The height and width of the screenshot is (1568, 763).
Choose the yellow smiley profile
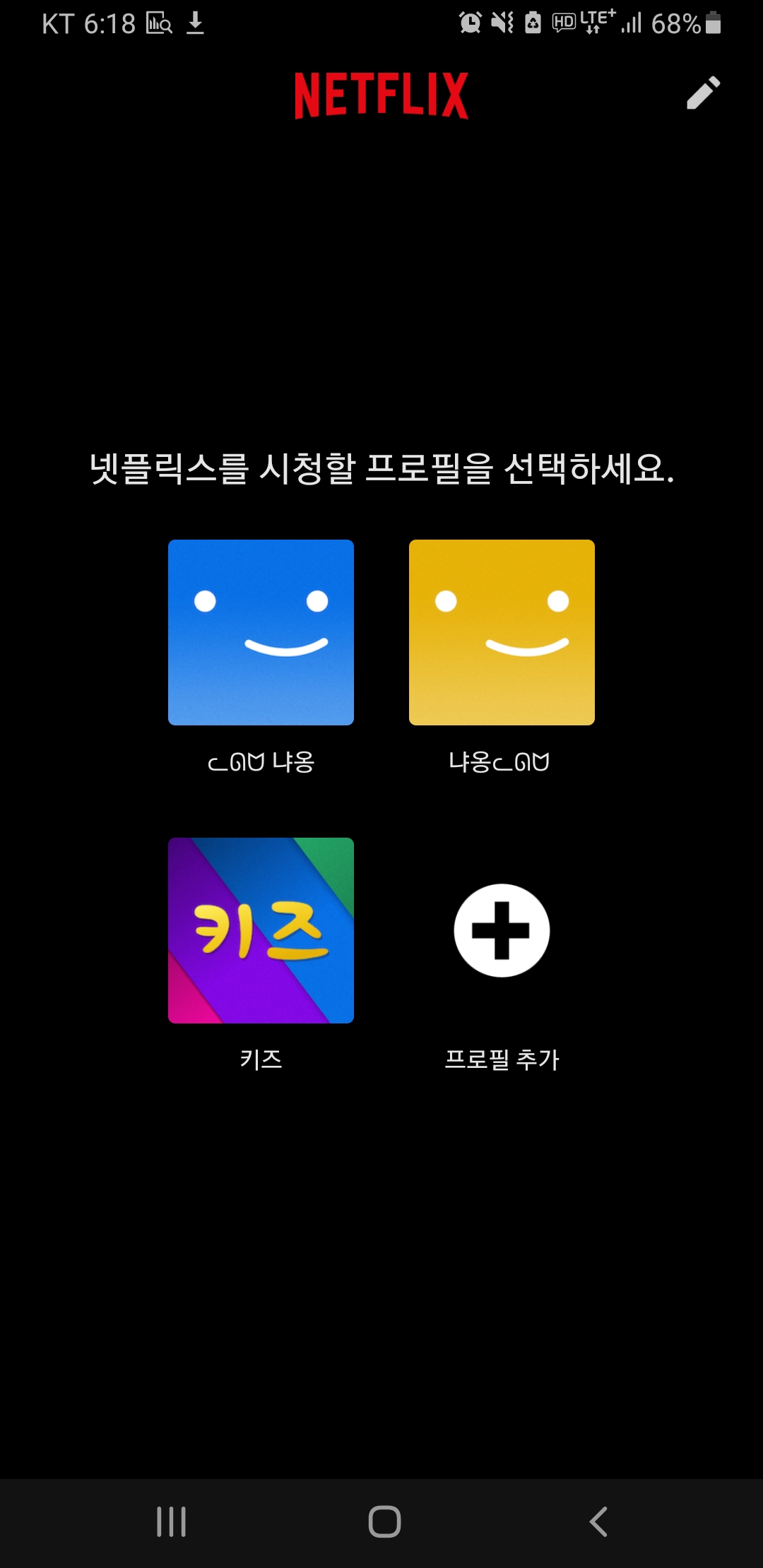point(502,632)
